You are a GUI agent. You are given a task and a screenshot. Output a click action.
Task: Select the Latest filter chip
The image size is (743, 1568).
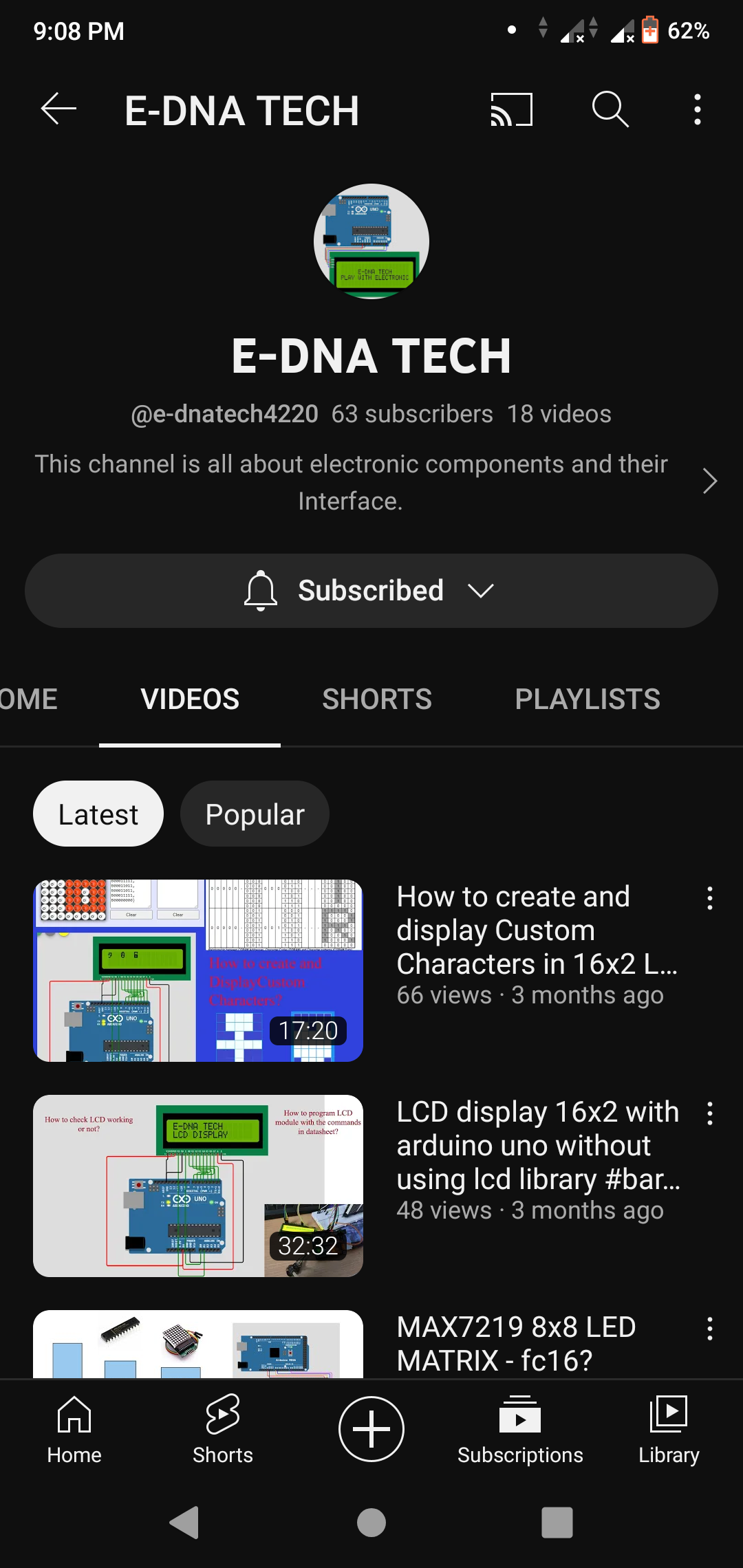point(98,814)
